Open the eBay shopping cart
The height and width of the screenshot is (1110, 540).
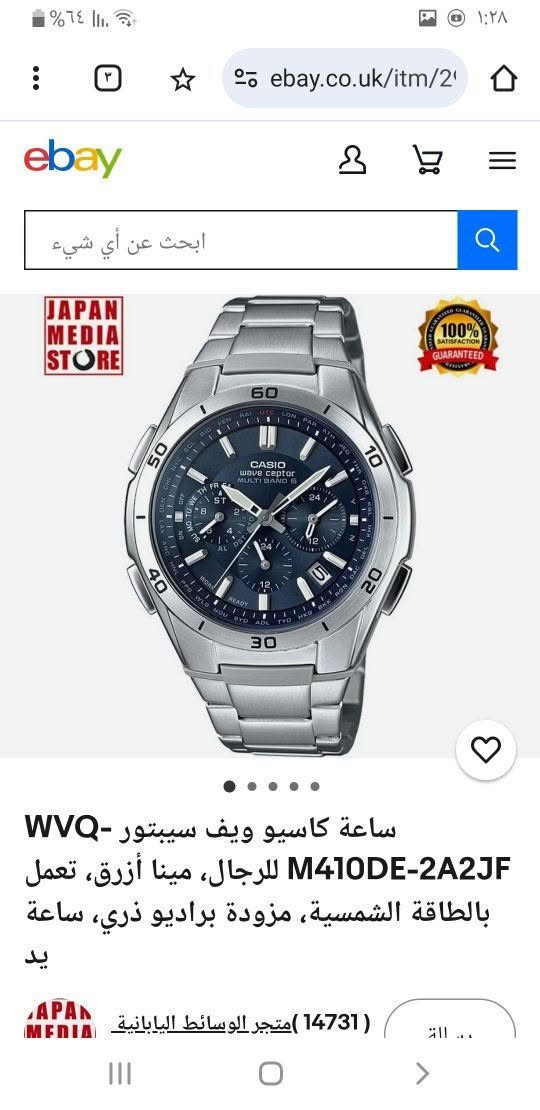click(x=427, y=160)
